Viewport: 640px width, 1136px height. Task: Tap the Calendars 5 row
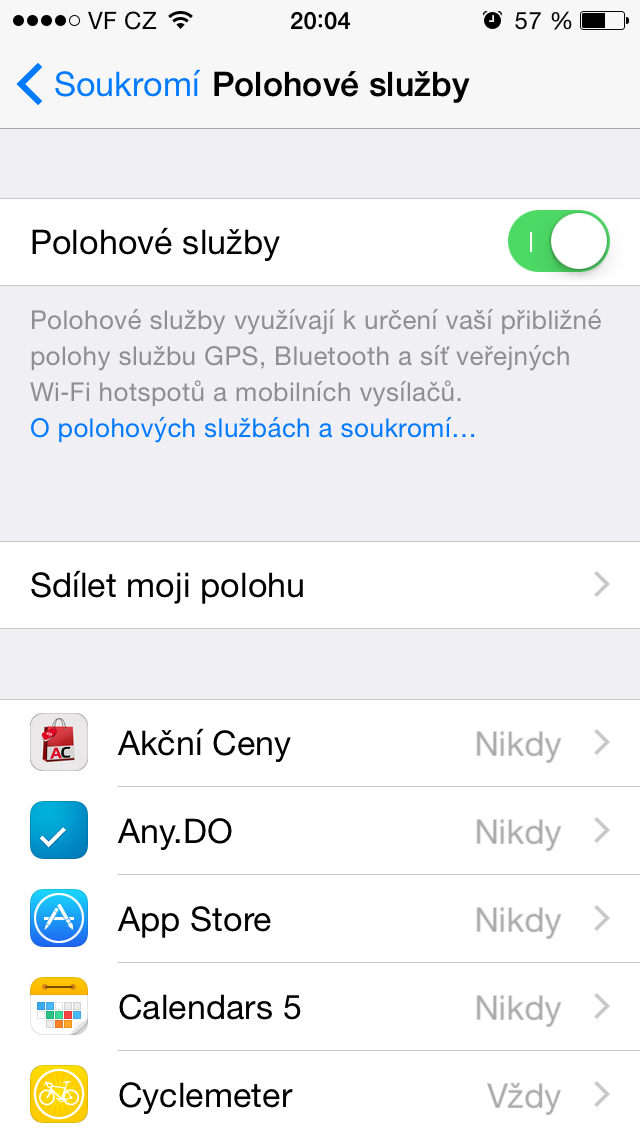320,1007
